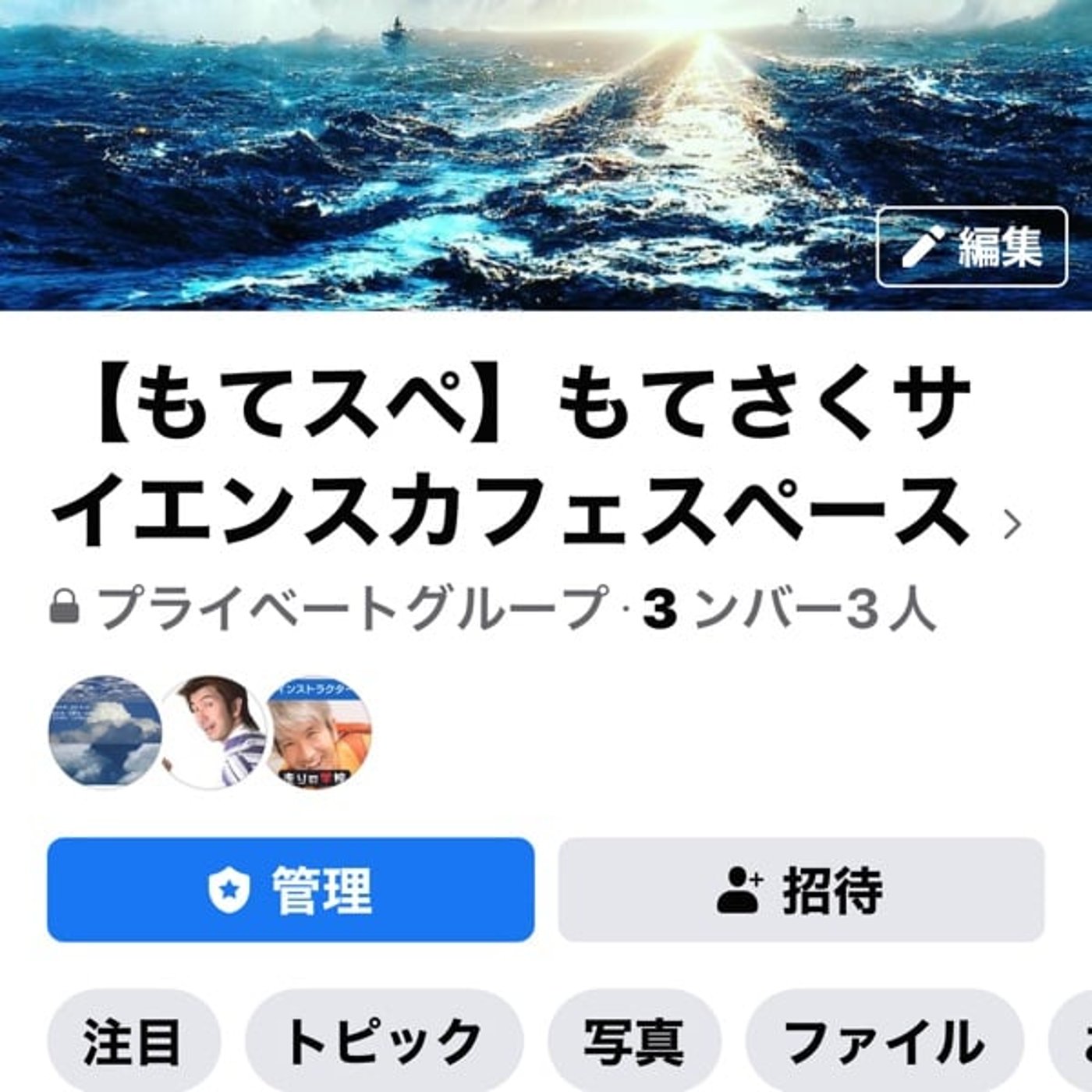Open the 管理 admin tools button
Viewport: 1092px width, 1092px height.
[290, 890]
